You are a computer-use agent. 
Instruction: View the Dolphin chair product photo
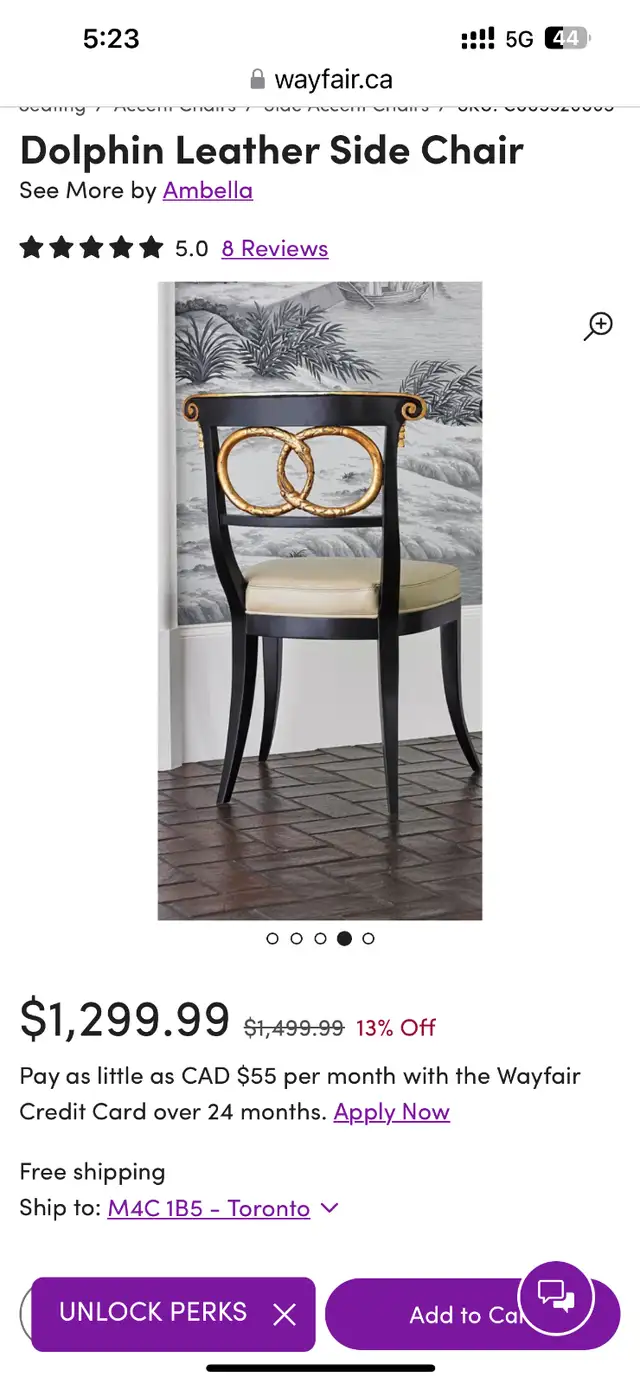tap(320, 601)
